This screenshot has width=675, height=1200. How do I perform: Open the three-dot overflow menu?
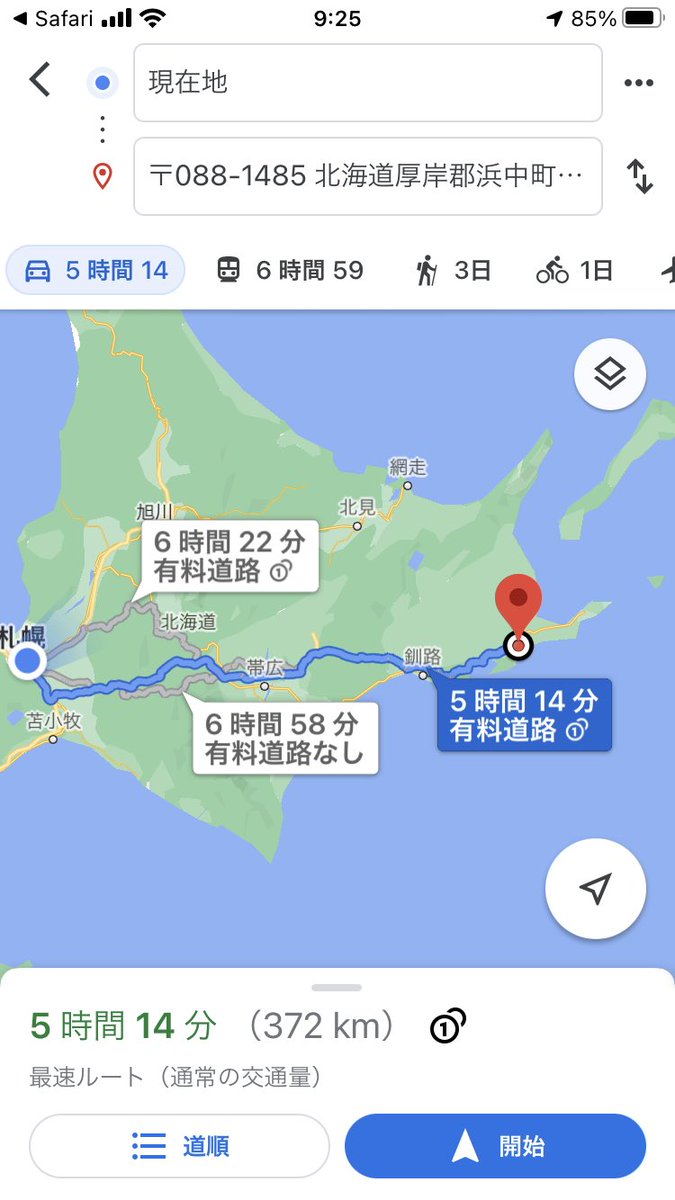coord(638,83)
